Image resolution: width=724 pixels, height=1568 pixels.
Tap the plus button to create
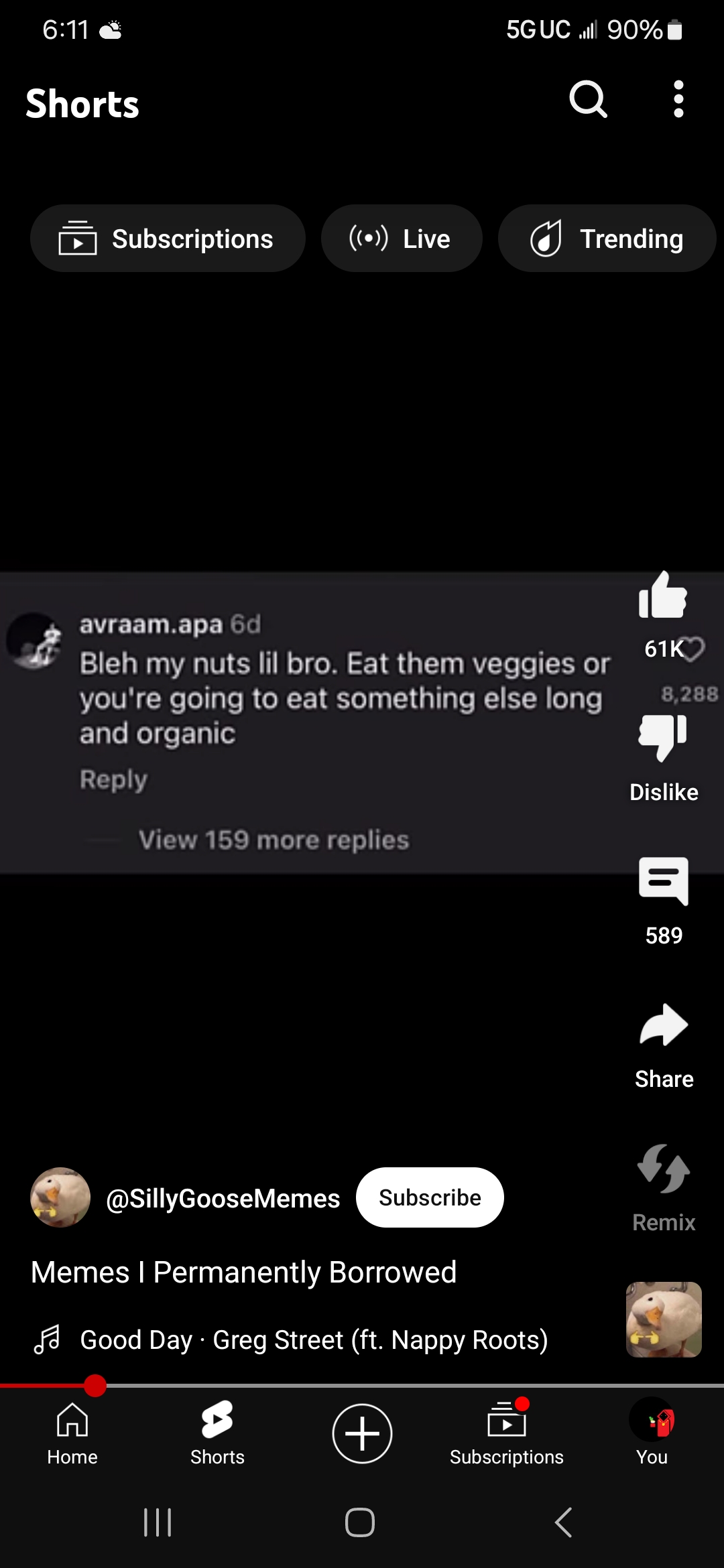point(362,1434)
